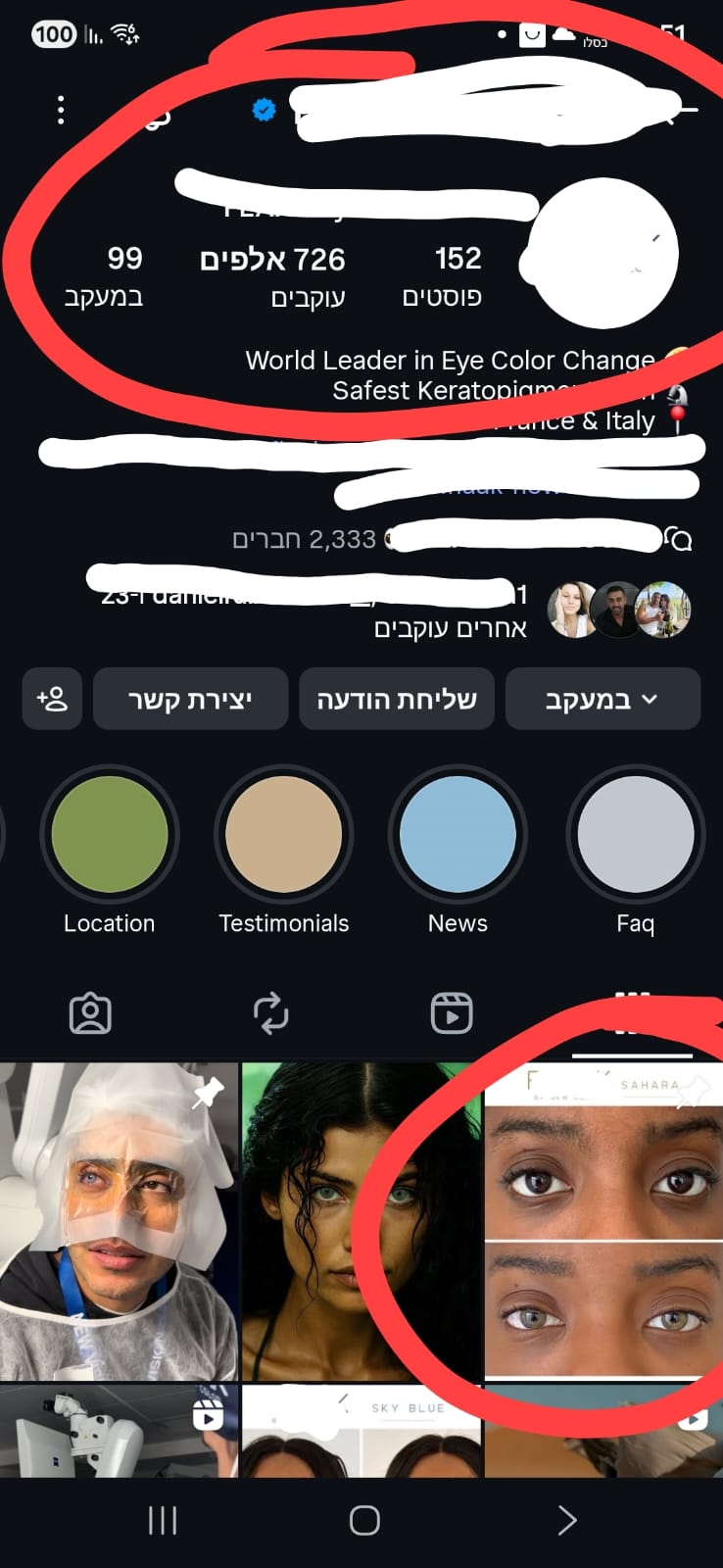Screen dimensions: 723x1568
Task: Open the Location story highlight
Action: click(109, 835)
